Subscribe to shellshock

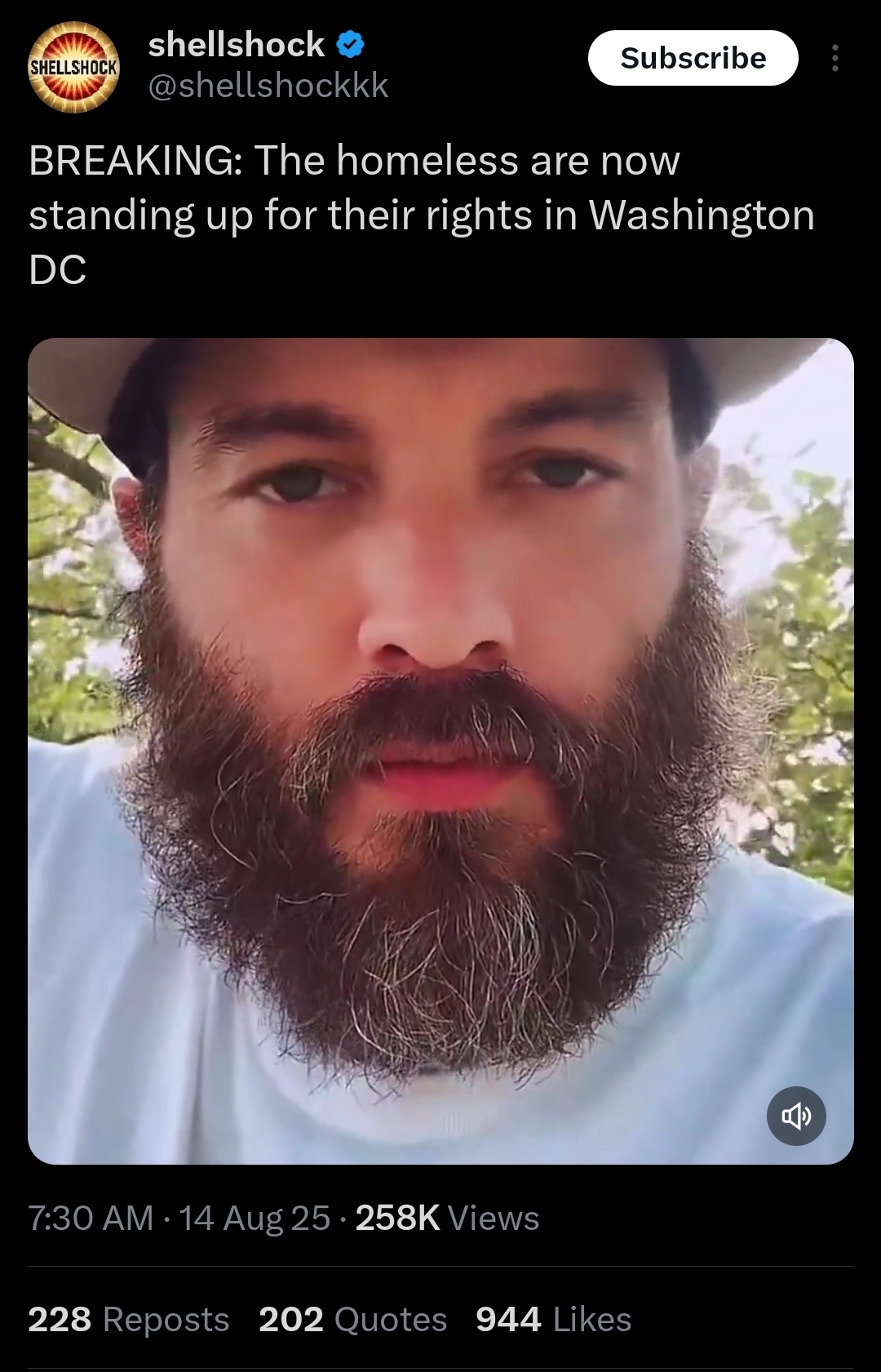click(692, 58)
